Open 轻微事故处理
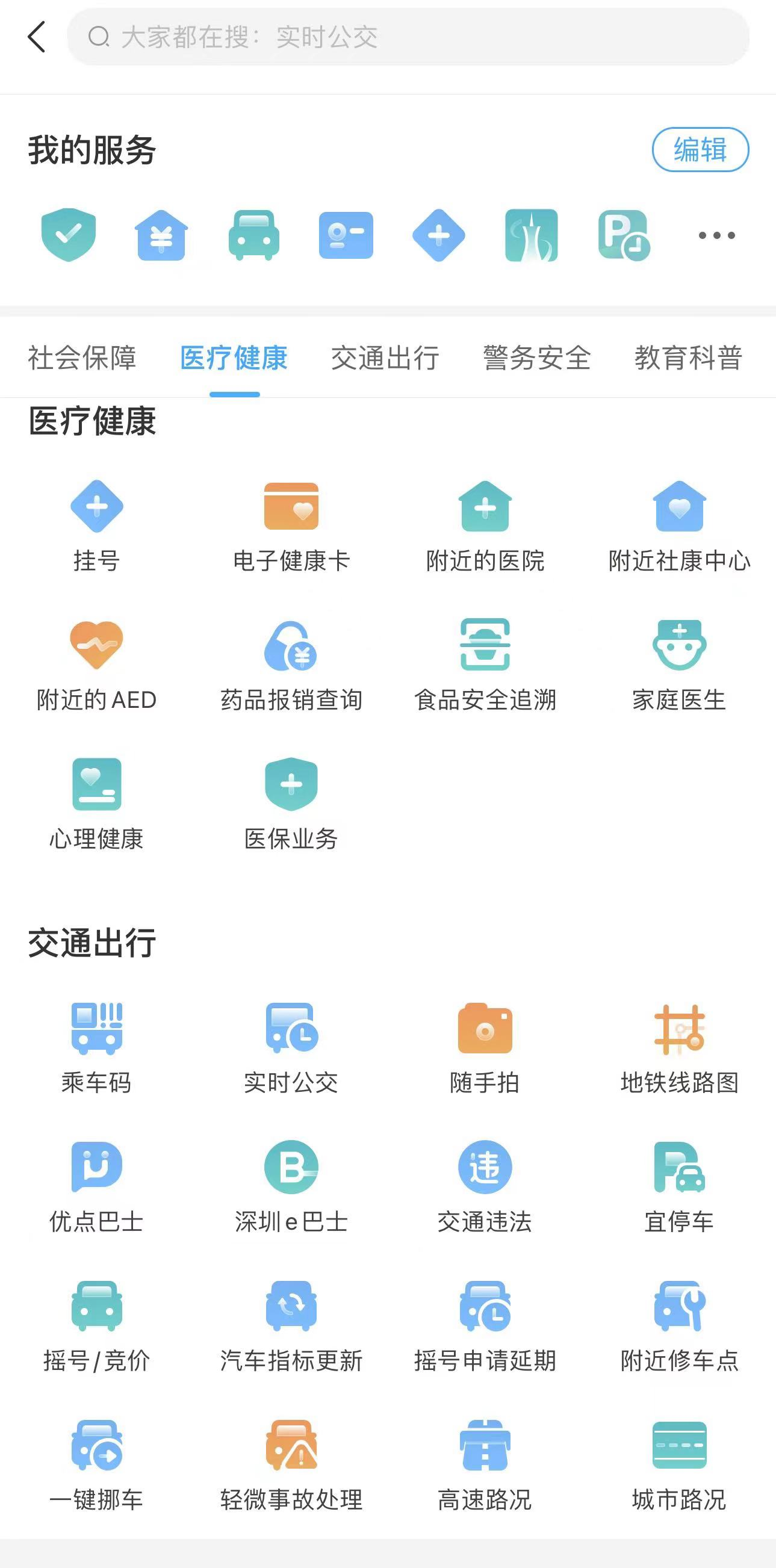The height and width of the screenshot is (1568, 776). click(291, 1465)
